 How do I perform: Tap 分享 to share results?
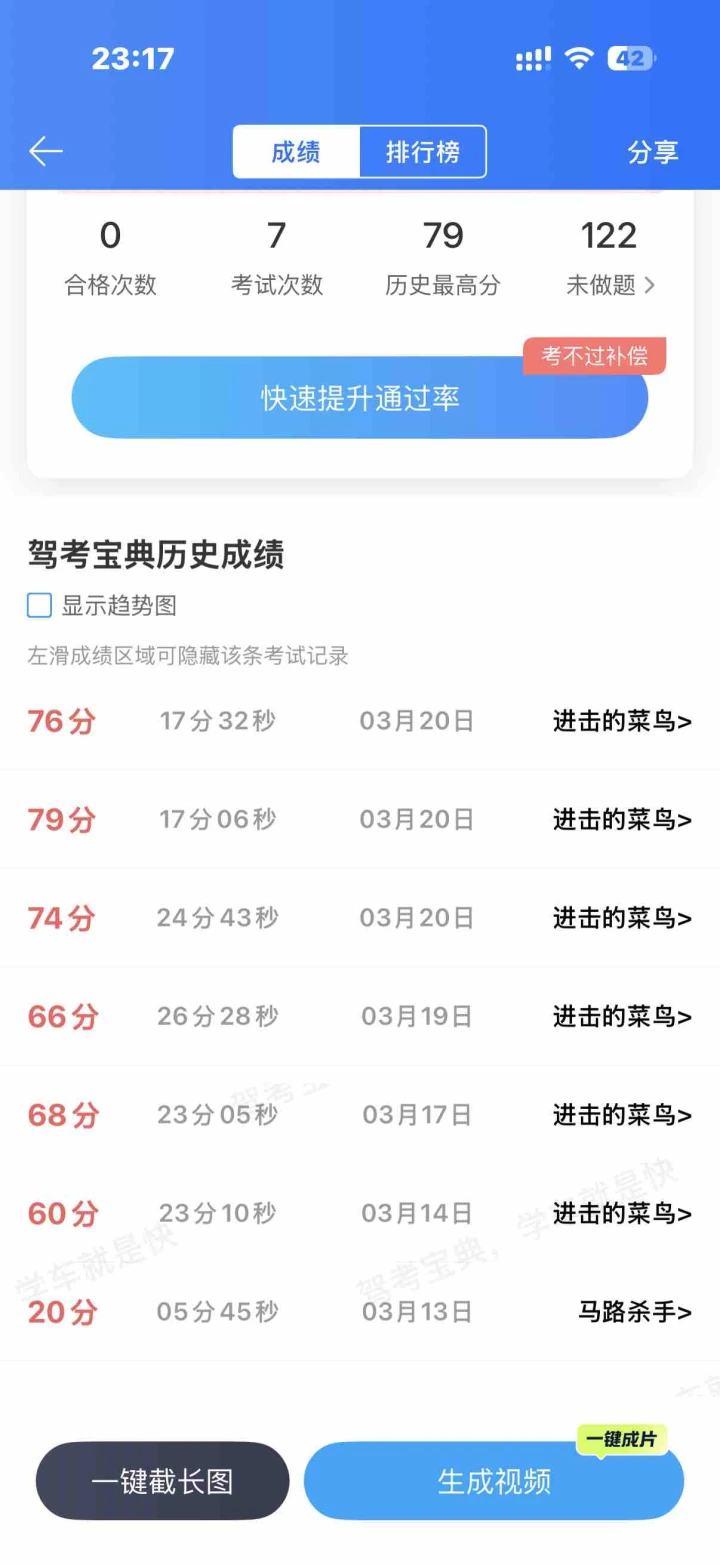coord(653,152)
